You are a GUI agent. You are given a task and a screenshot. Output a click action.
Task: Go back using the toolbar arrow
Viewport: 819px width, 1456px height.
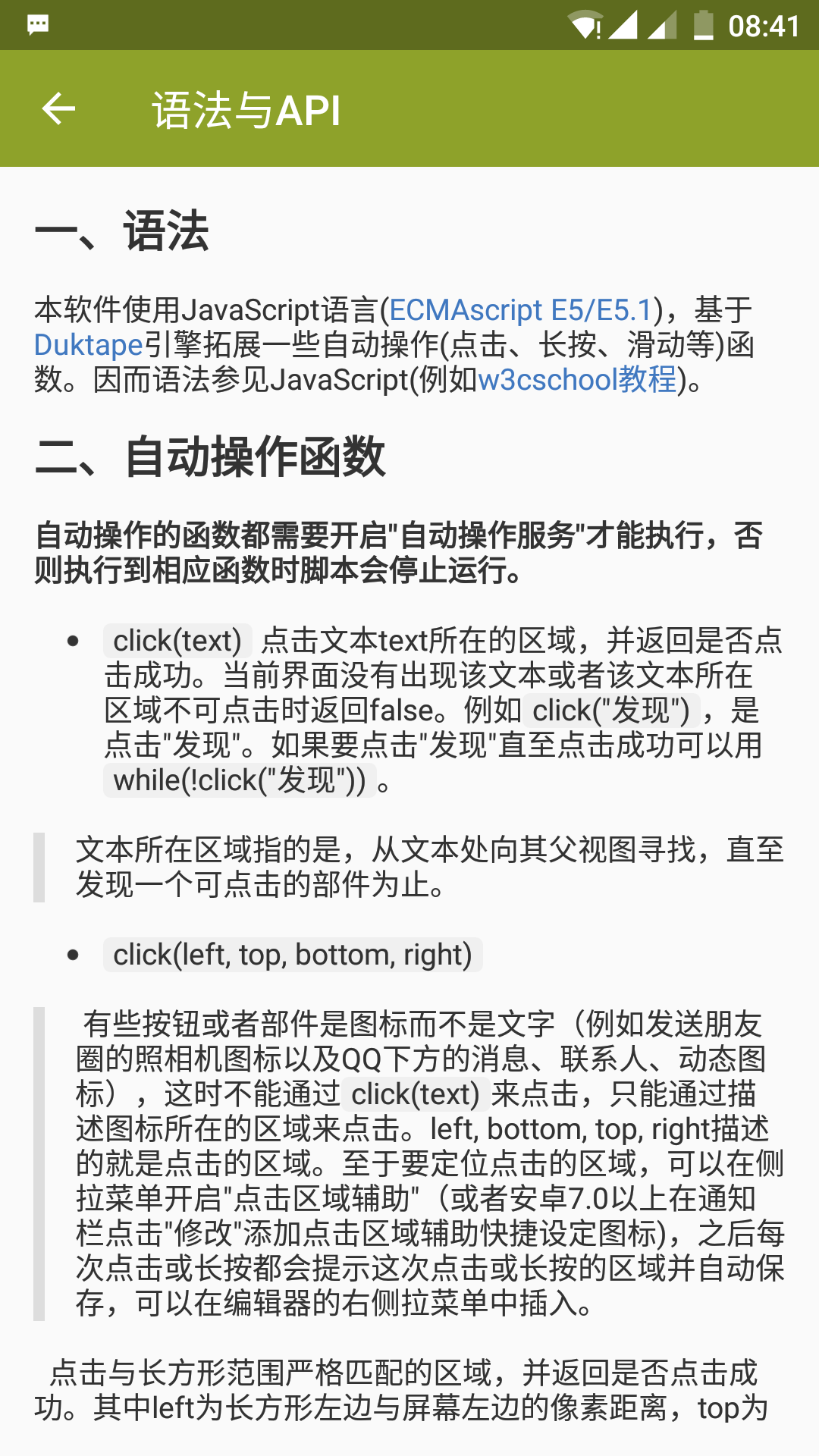(x=58, y=109)
